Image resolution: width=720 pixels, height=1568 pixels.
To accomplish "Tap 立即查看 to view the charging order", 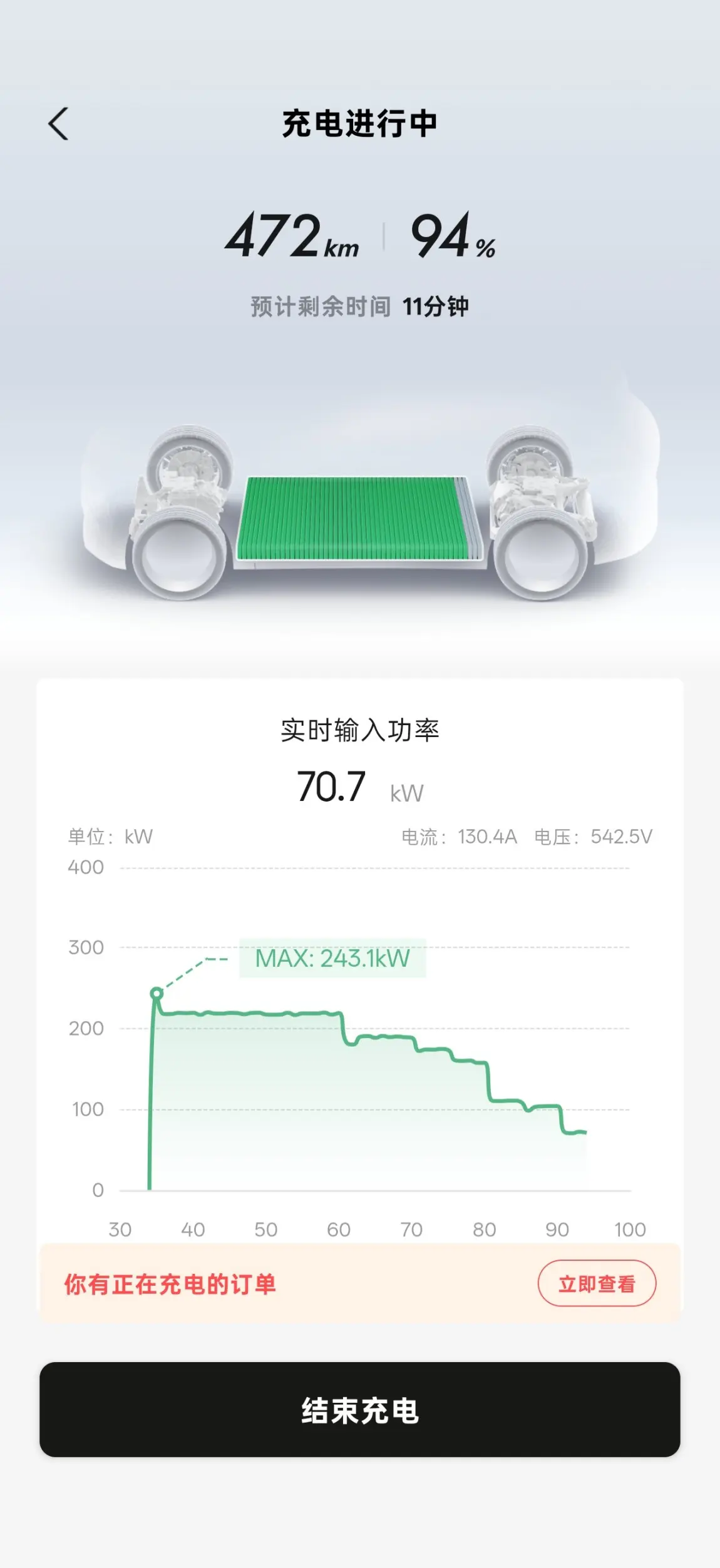I will (x=597, y=1283).
